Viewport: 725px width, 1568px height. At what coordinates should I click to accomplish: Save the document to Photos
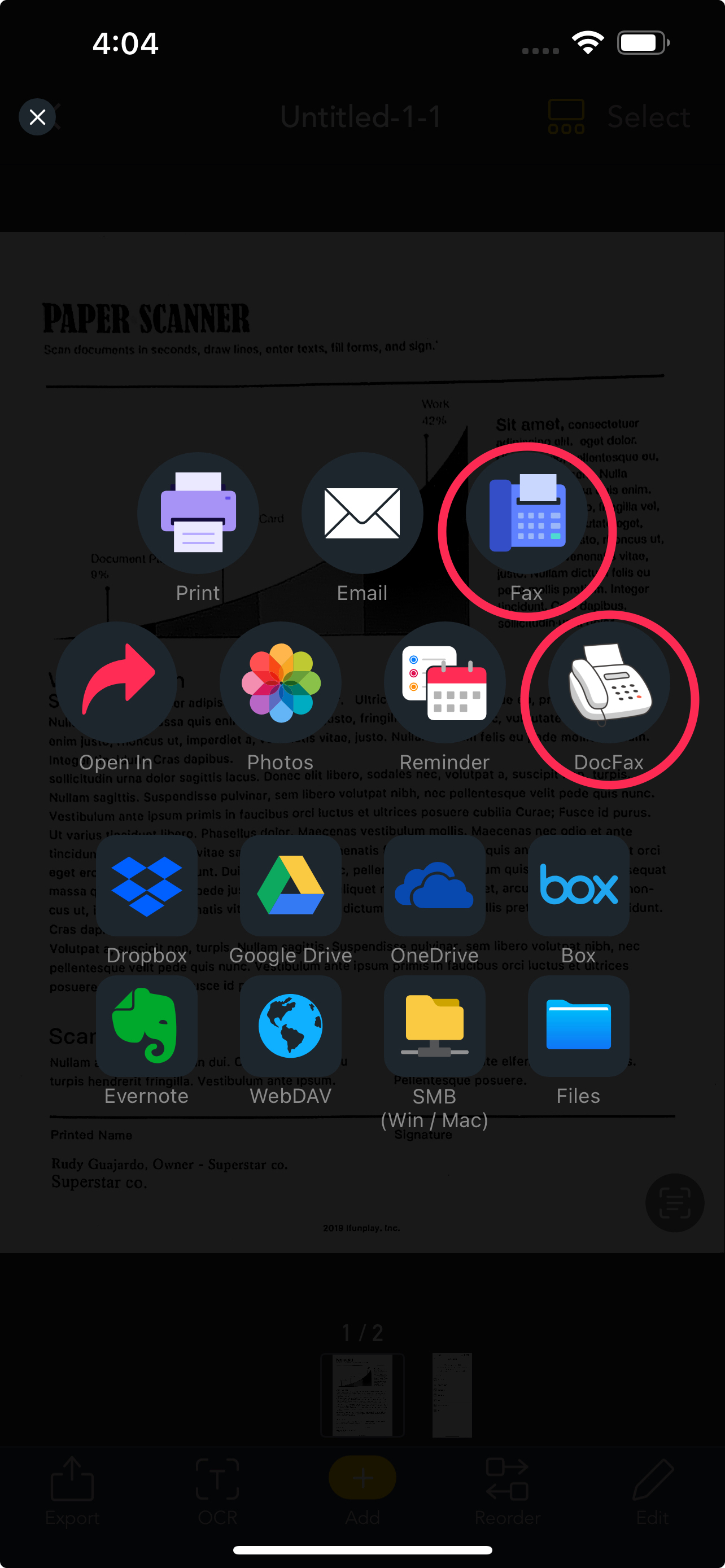coord(280,682)
